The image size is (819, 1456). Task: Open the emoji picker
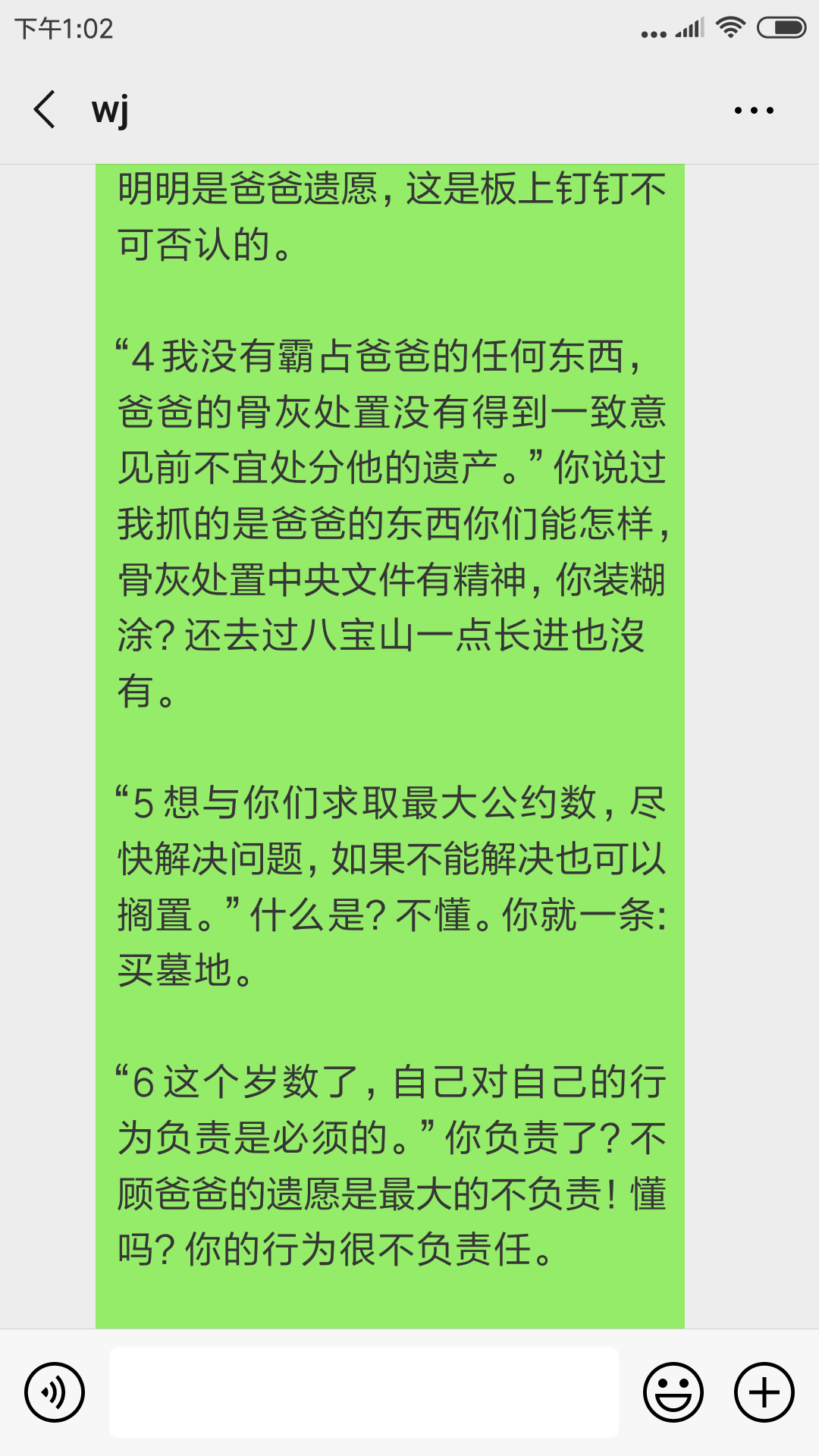point(673,1392)
